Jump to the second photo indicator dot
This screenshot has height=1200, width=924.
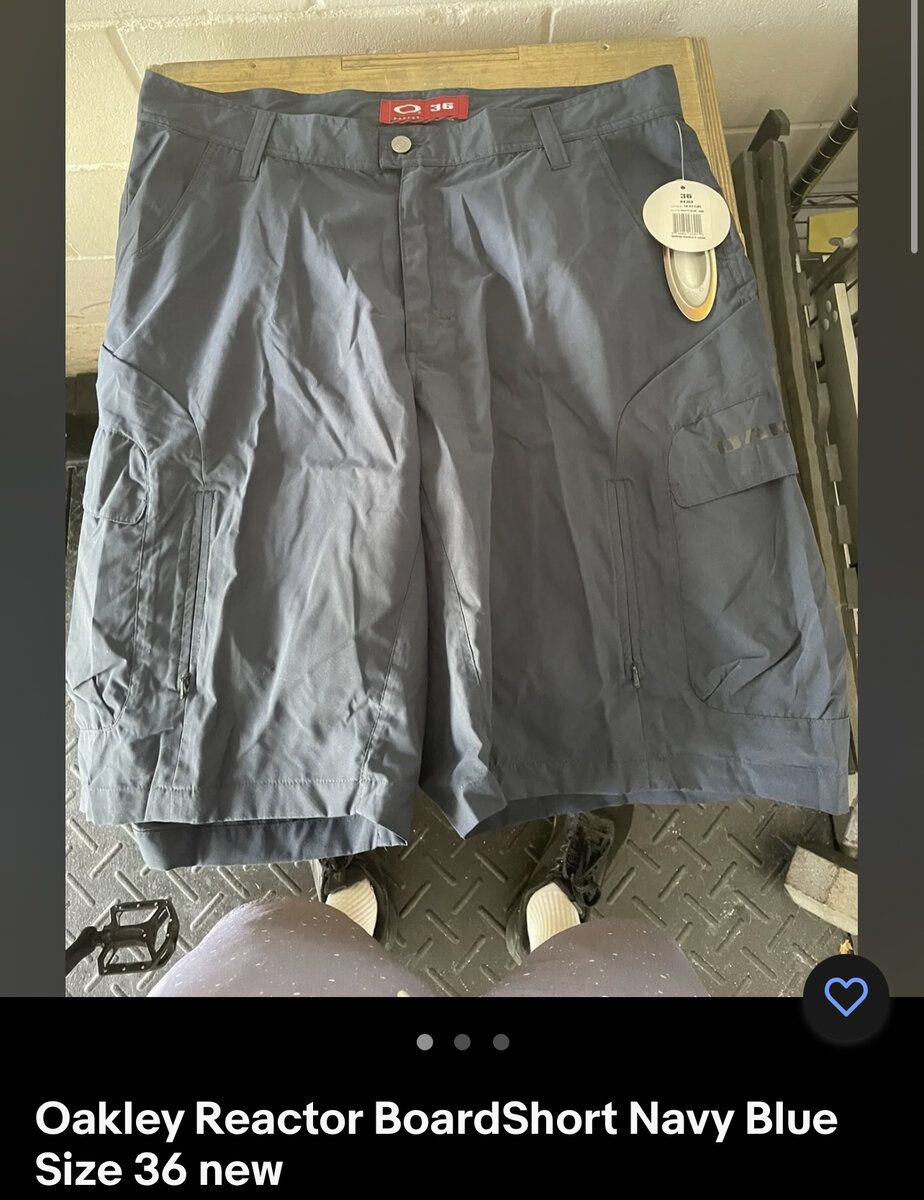(x=462, y=1042)
